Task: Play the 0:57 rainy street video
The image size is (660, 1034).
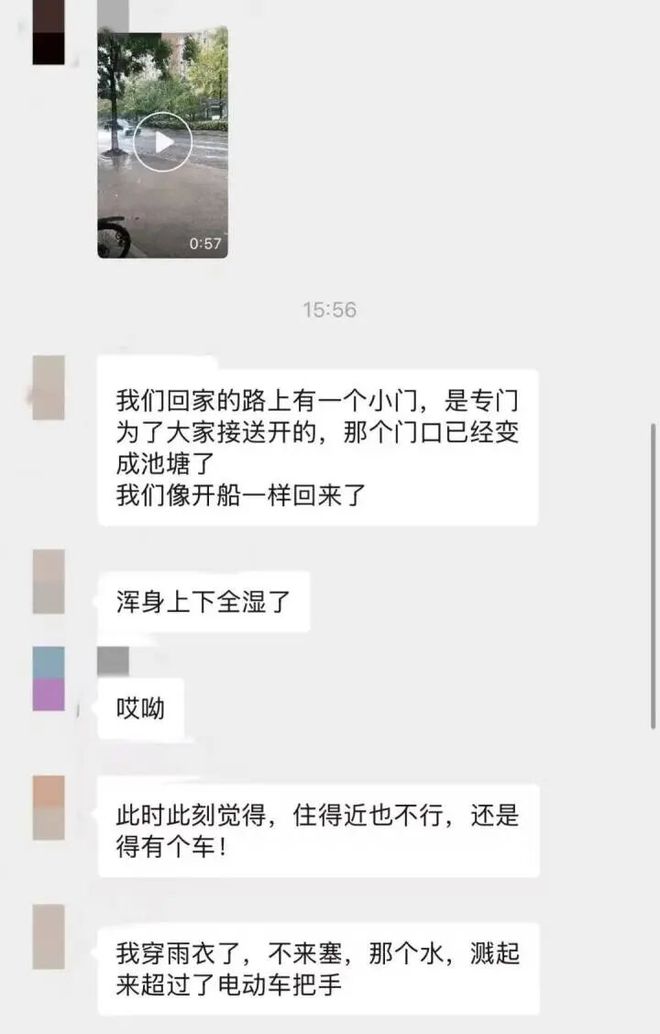Action: [162, 142]
